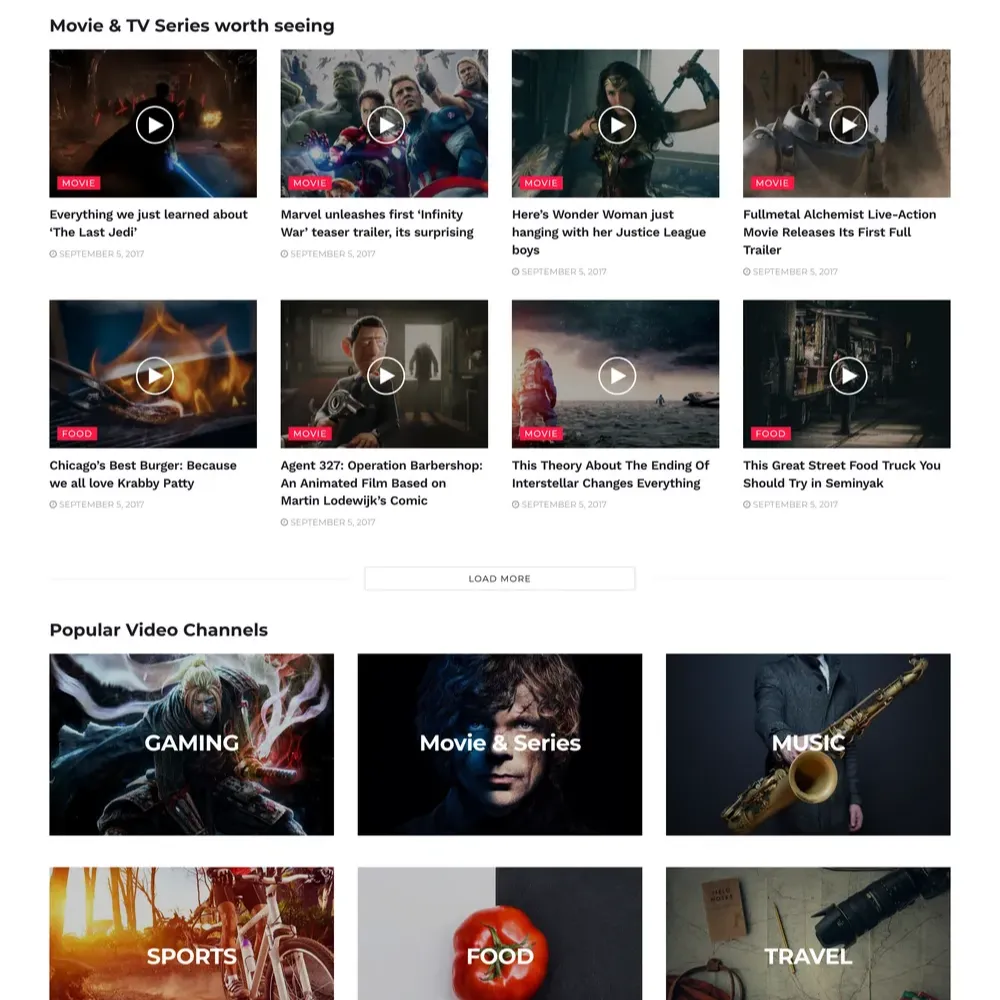Open Street Food Truck in Seminyak title
Screen dimensions: 1000x1000
tap(841, 474)
